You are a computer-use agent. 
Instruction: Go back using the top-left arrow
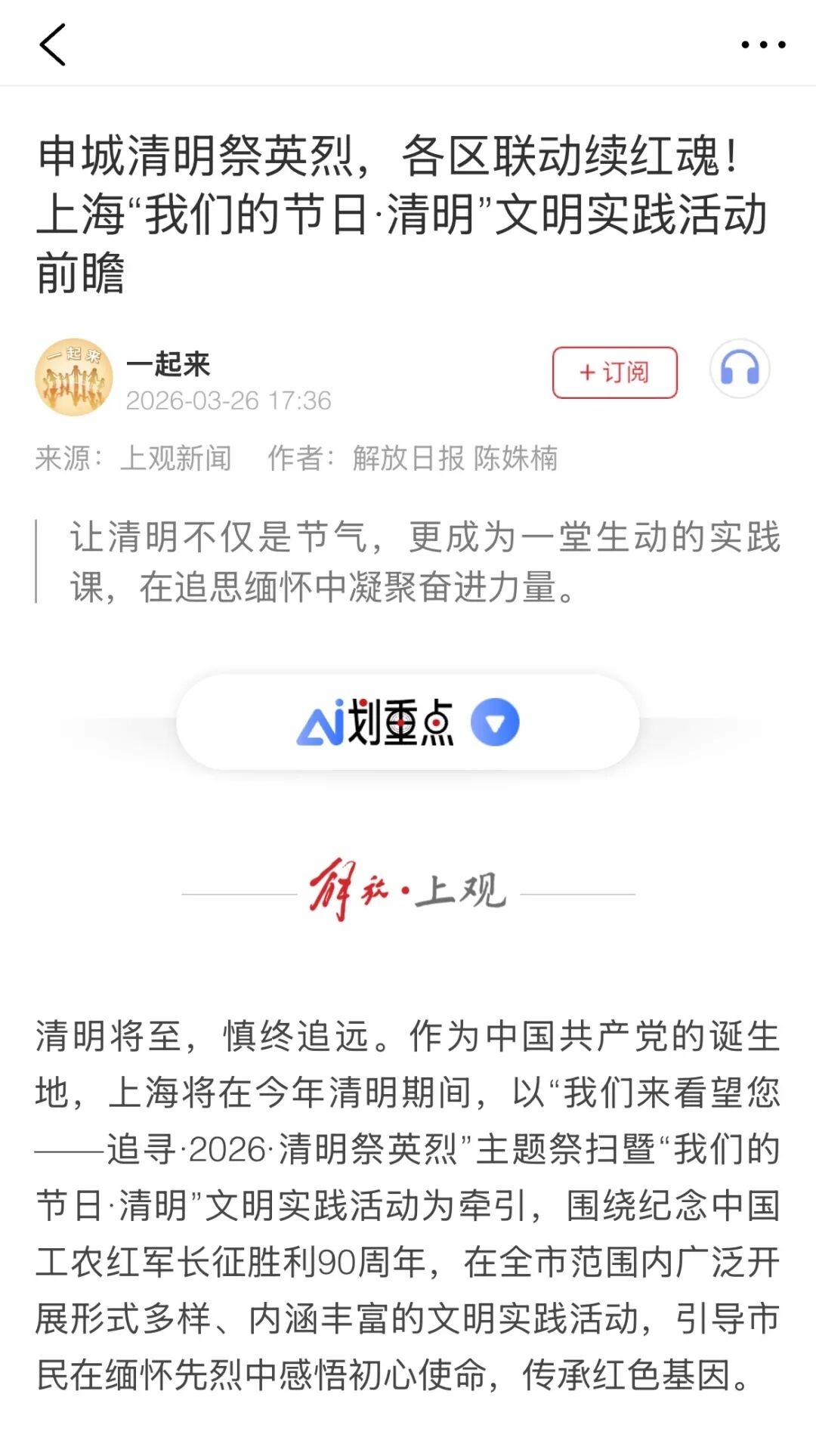coord(53,45)
